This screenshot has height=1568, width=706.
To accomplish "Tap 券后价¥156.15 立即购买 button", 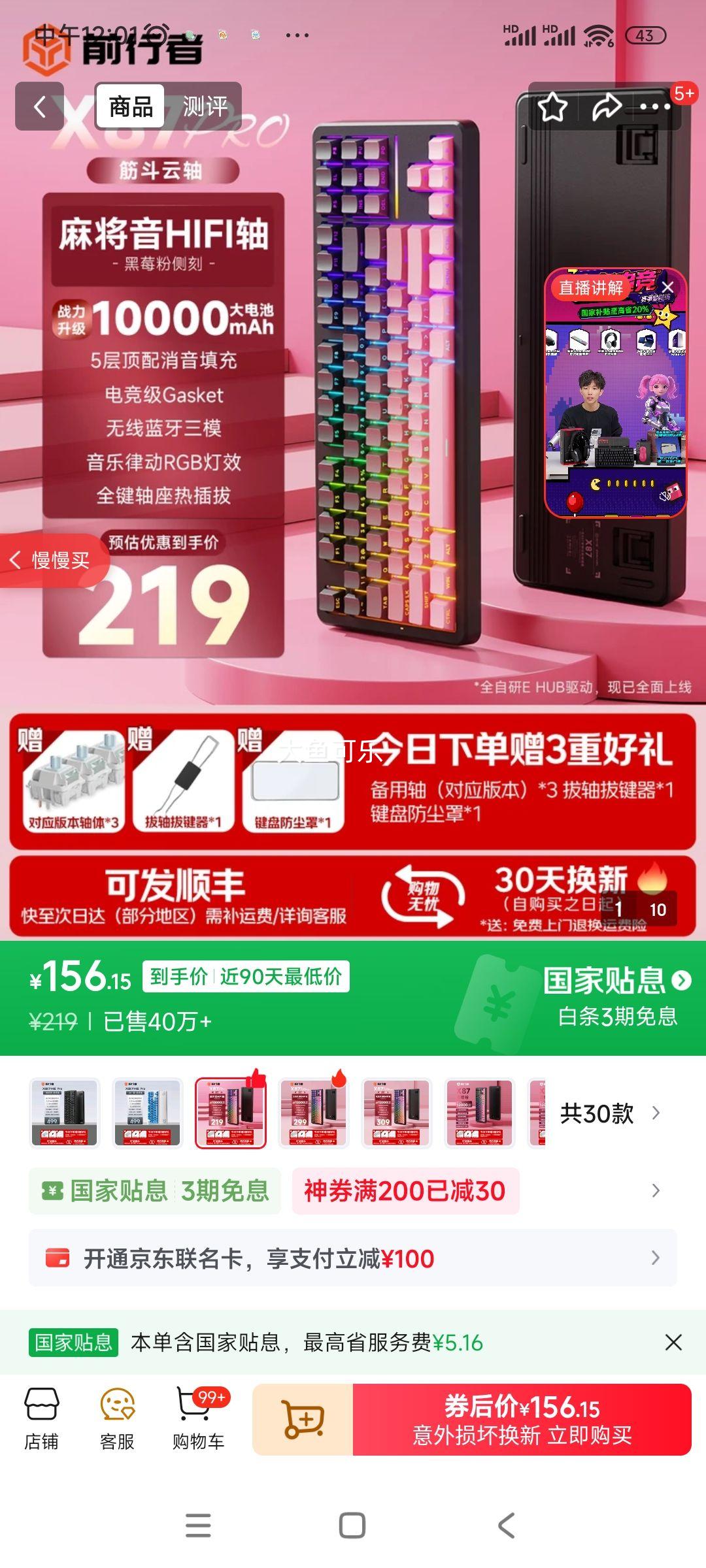I will coord(522,1419).
